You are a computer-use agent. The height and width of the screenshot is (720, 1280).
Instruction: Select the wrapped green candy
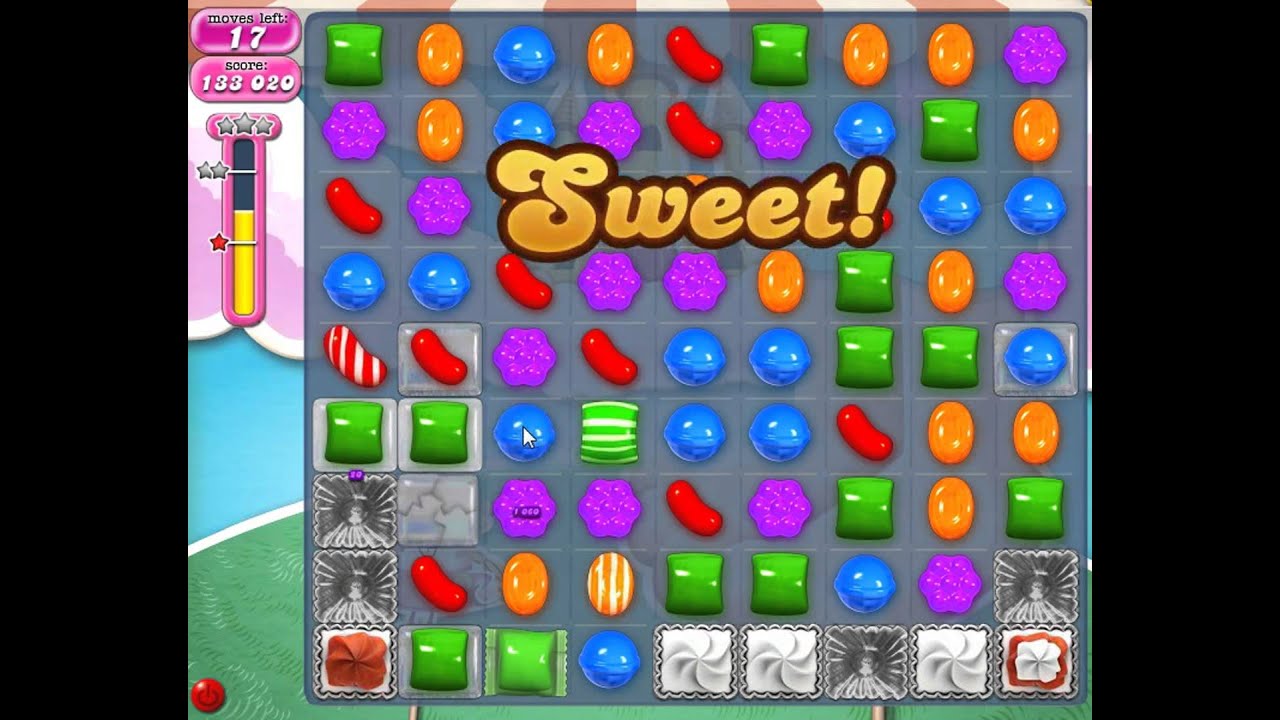525,662
